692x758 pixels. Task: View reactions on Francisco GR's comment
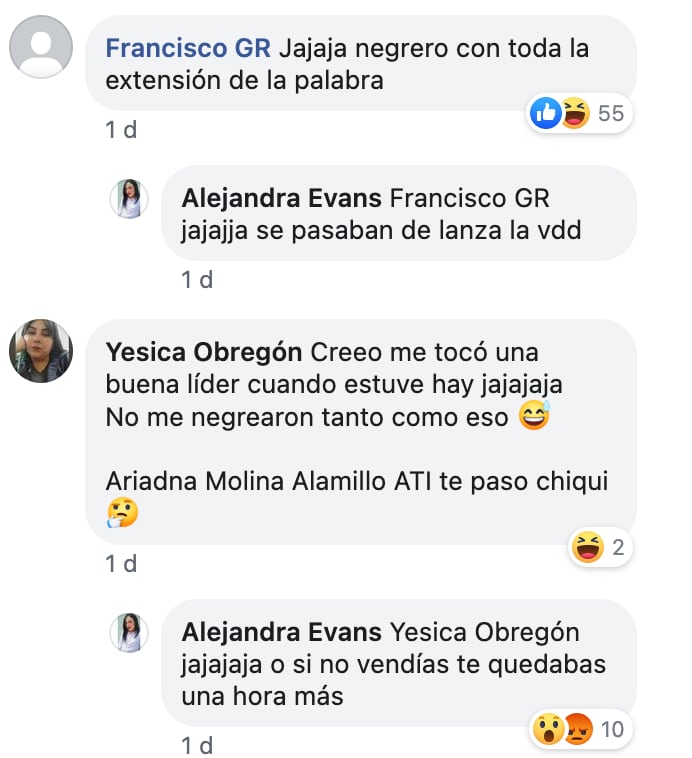pyautogui.click(x=579, y=114)
